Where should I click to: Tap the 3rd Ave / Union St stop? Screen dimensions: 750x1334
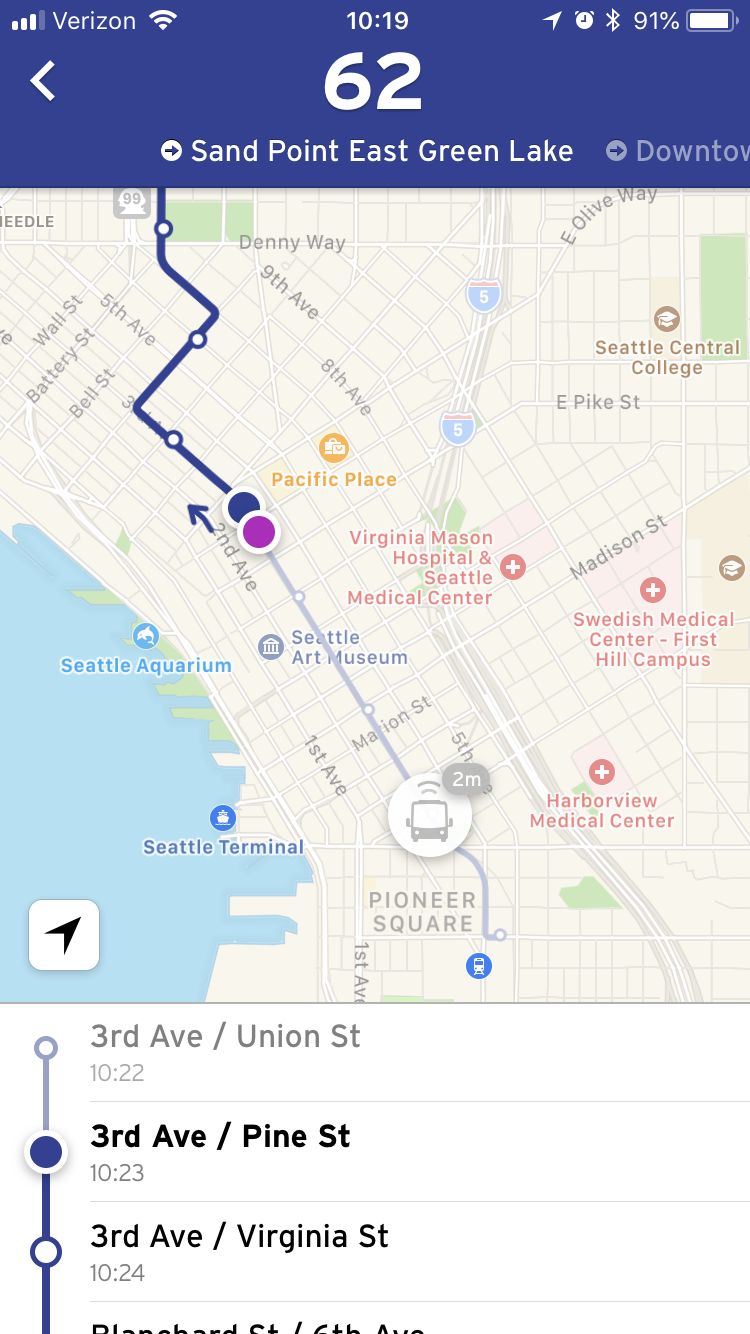point(225,1052)
